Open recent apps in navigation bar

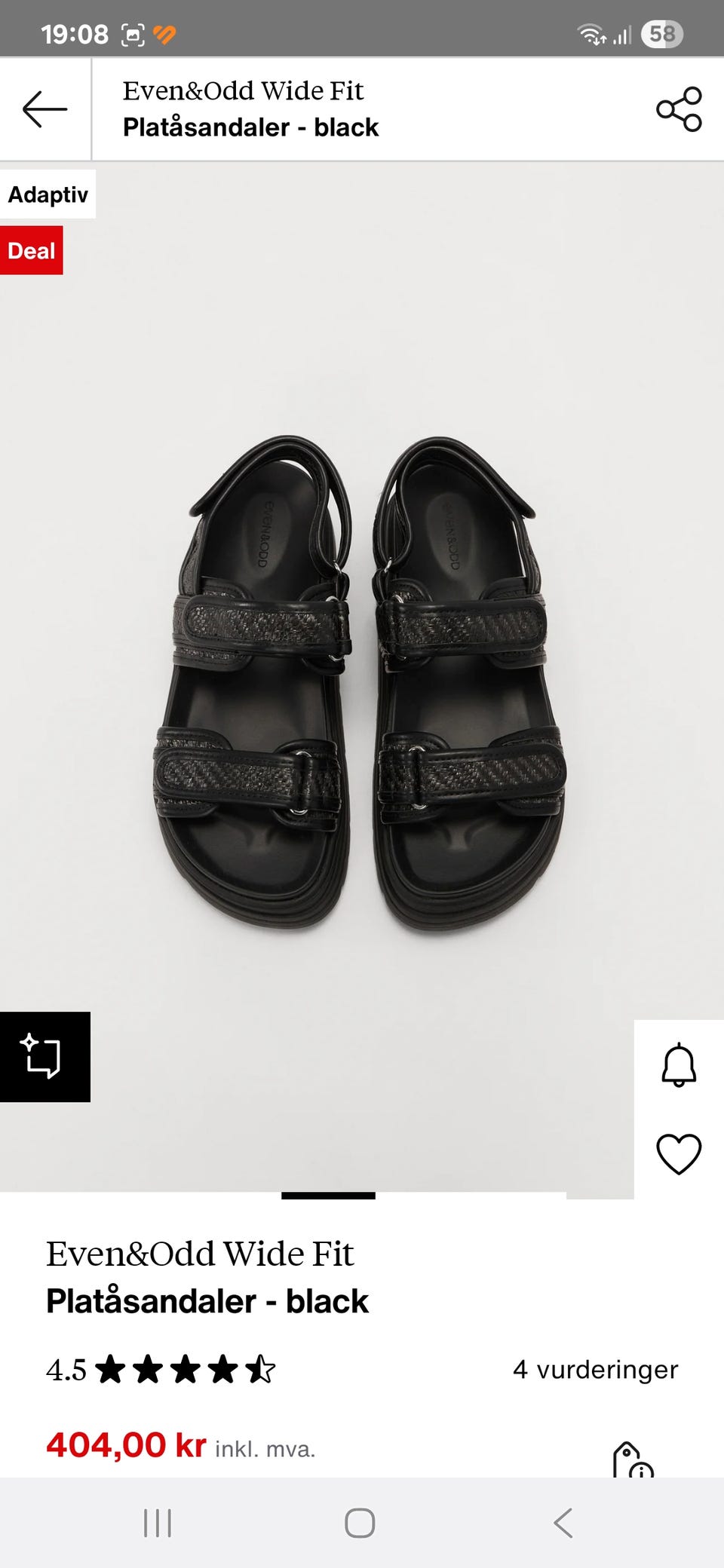(158, 1523)
